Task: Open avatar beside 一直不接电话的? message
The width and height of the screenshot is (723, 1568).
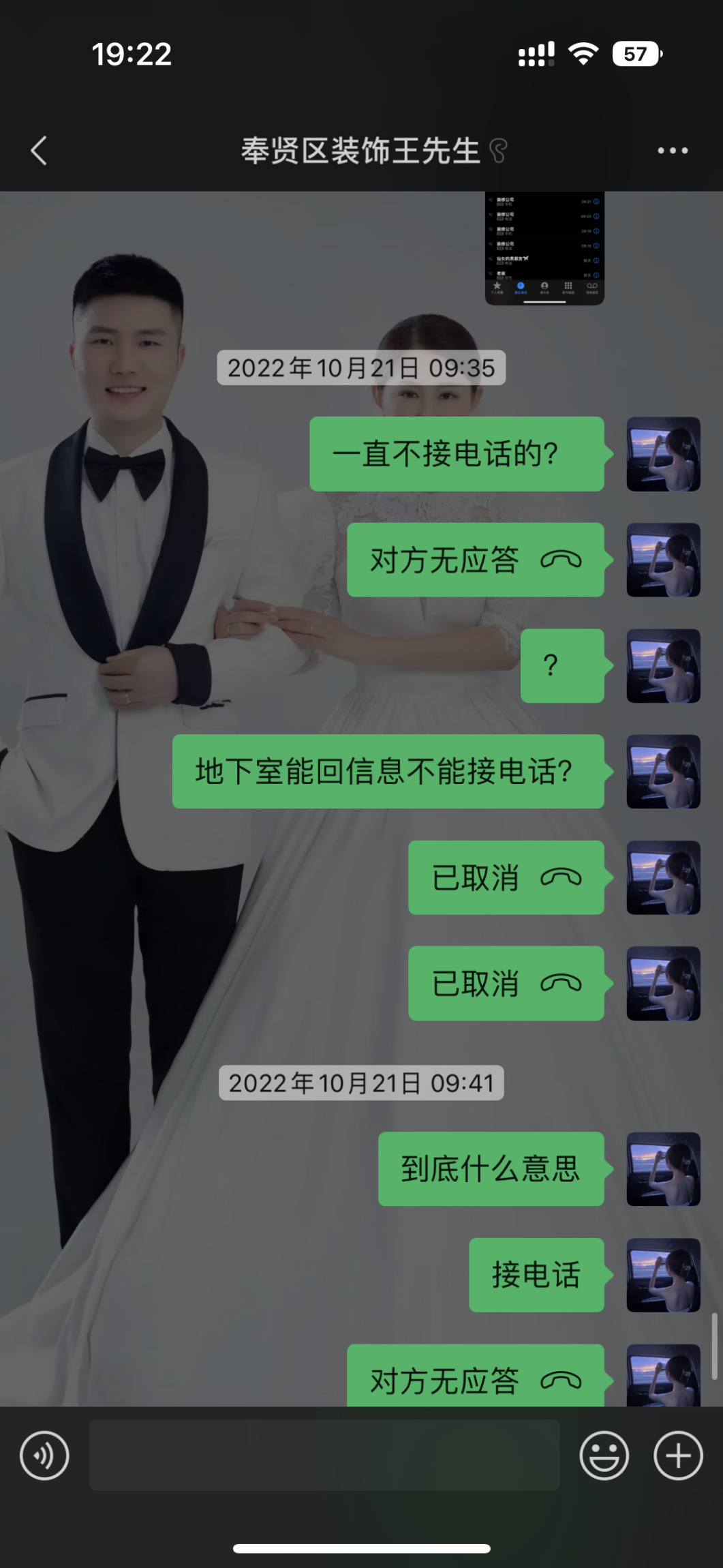Action: coord(663,454)
